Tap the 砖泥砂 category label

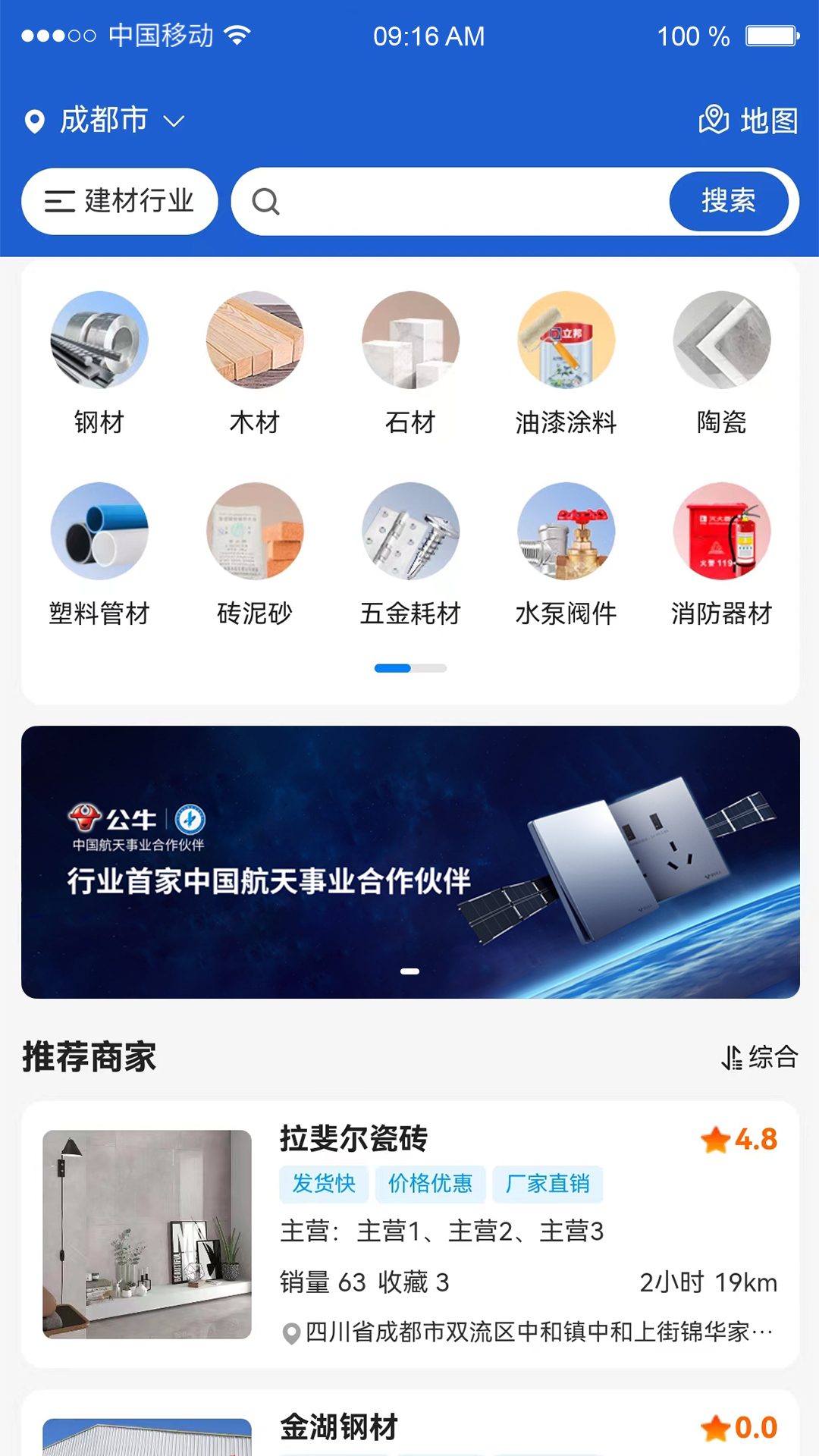click(x=255, y=614)
